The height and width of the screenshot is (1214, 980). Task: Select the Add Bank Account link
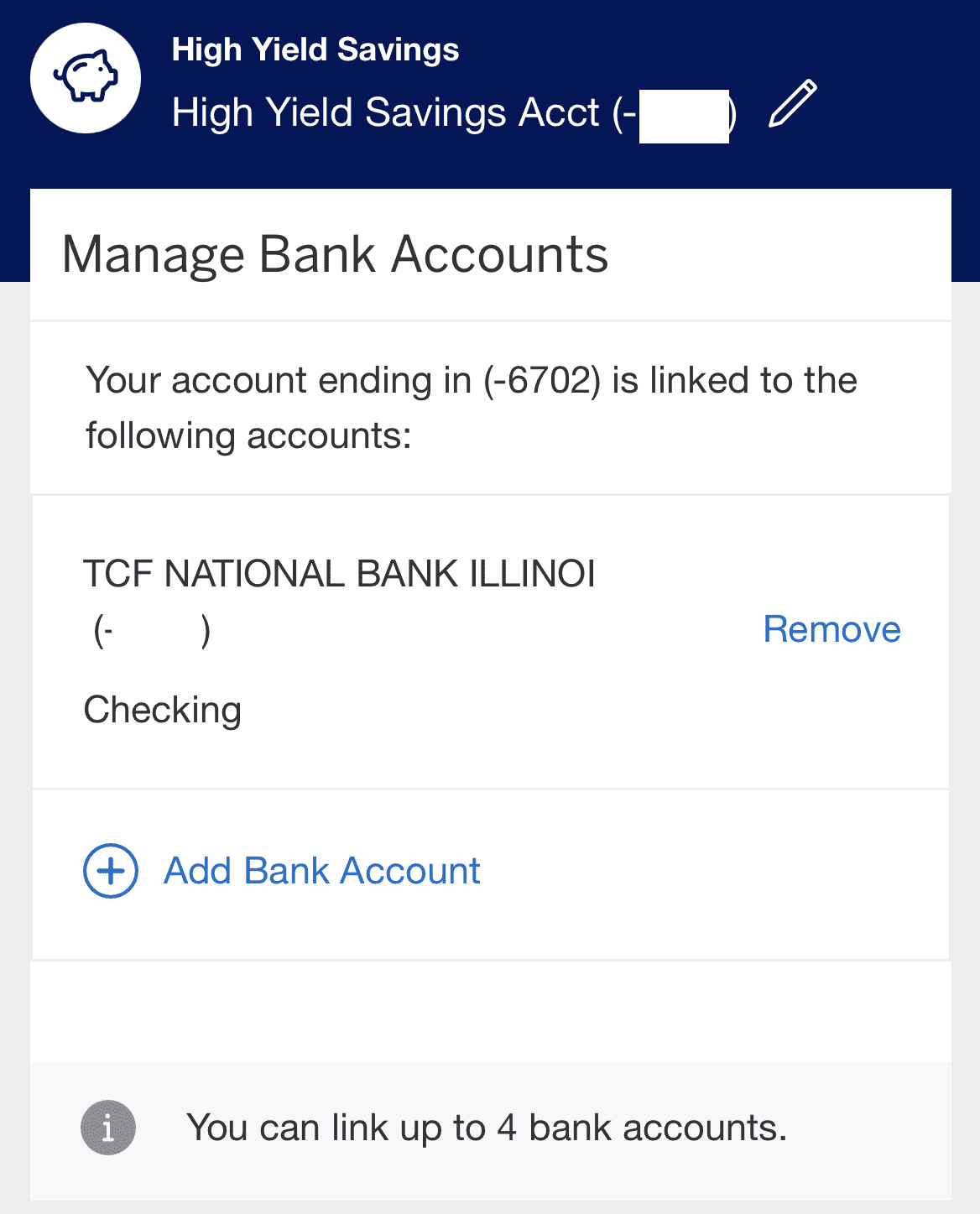point(321,871)
